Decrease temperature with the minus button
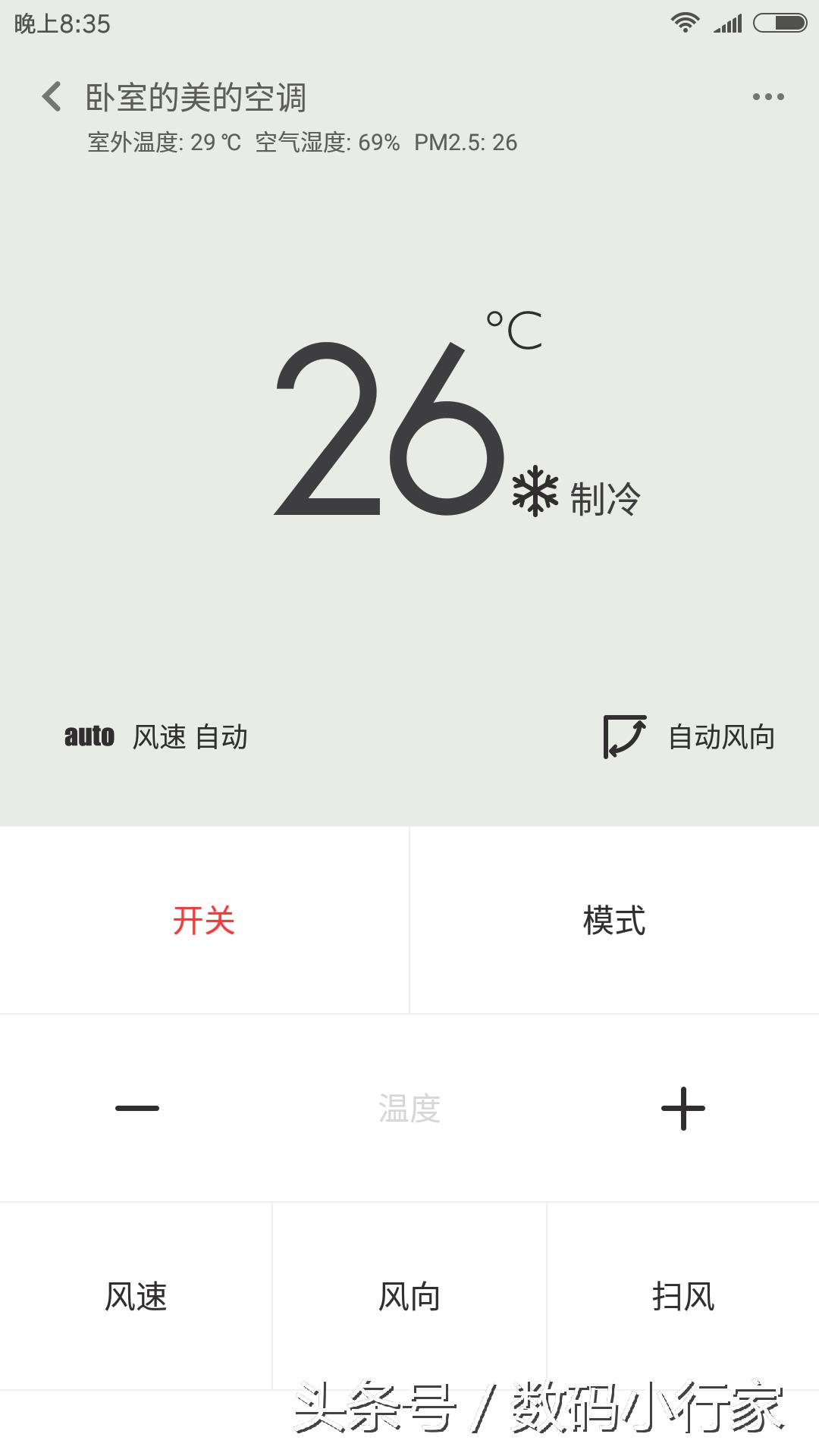 (x=137, y=1108)
